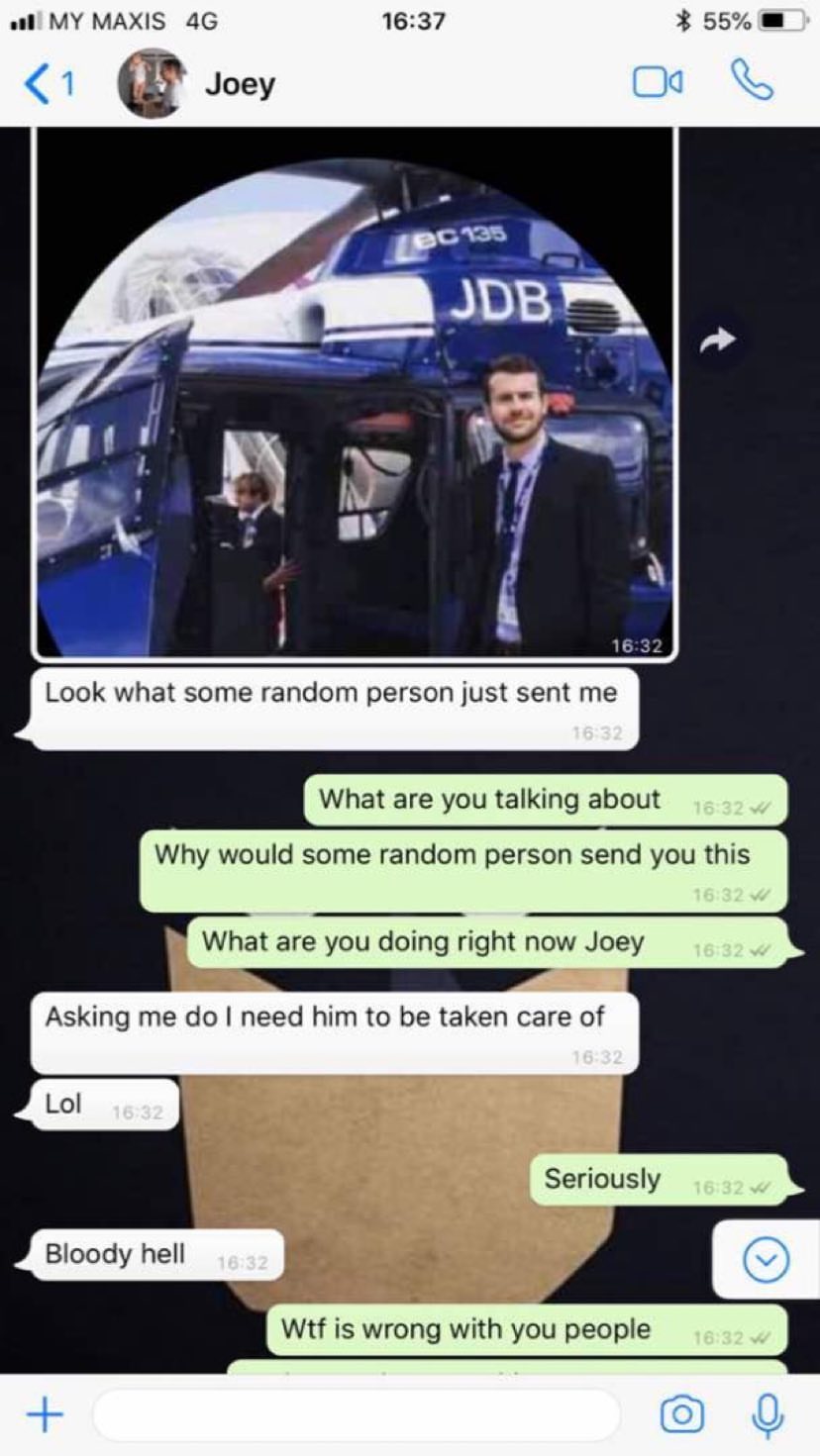Forward the helicopter photo
820x1456 pixels.
[718, 340]
